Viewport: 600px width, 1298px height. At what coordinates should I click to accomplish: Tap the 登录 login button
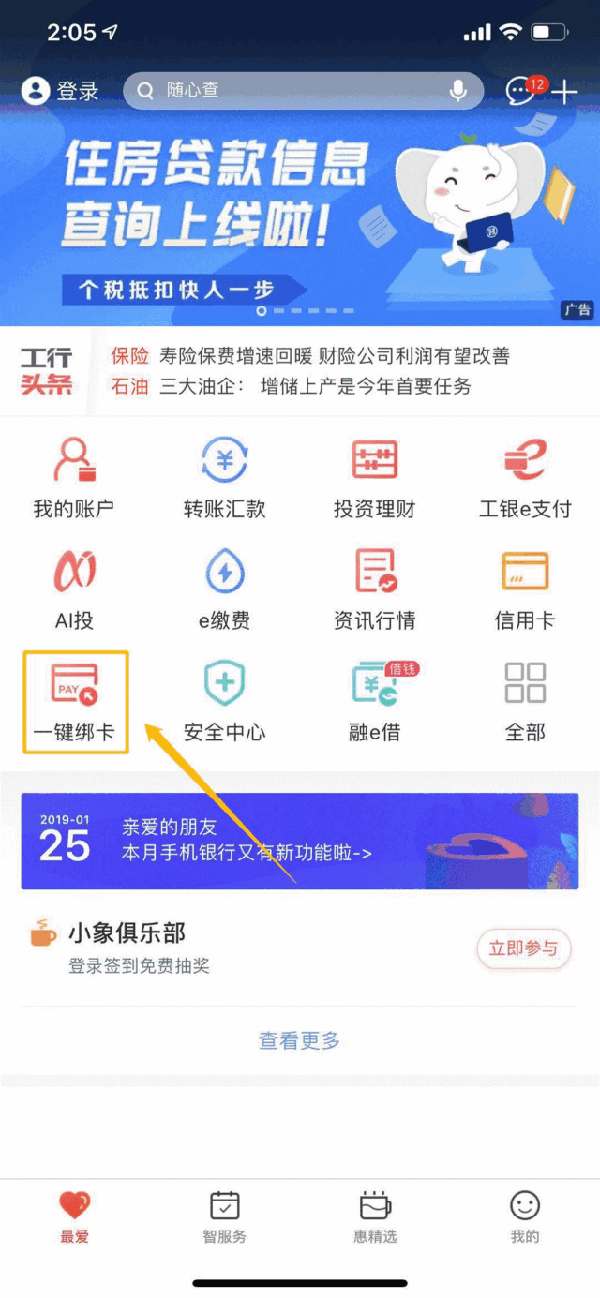[x=62, y=91]
